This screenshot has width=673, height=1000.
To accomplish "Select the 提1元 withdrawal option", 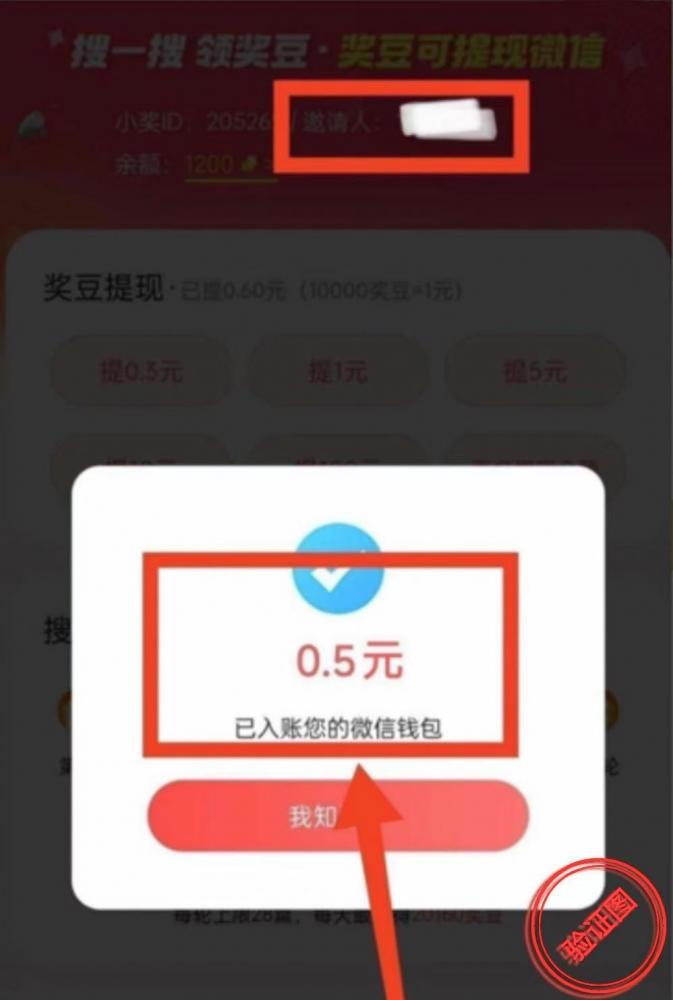I will 337,373.
